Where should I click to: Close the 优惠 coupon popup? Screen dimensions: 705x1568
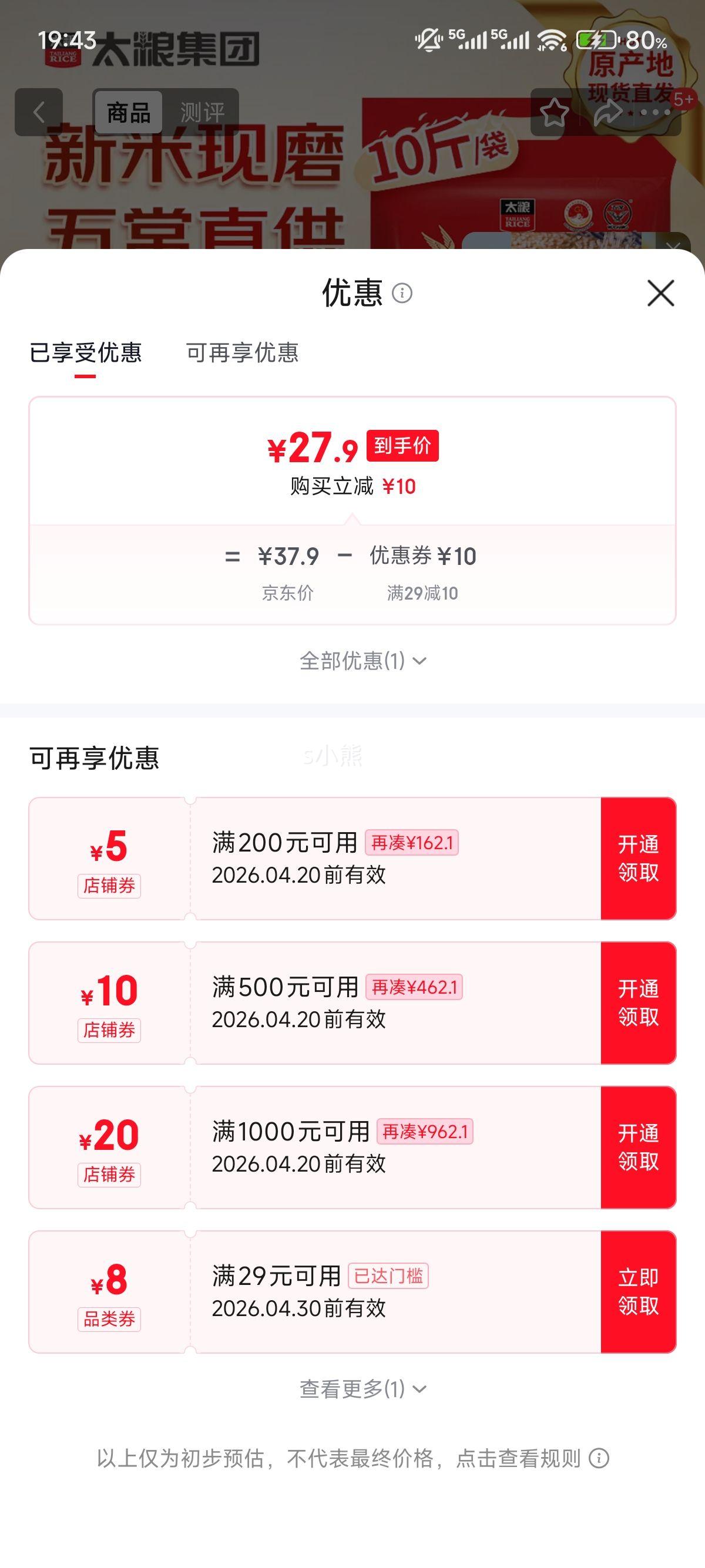click(x=660, y=294)
